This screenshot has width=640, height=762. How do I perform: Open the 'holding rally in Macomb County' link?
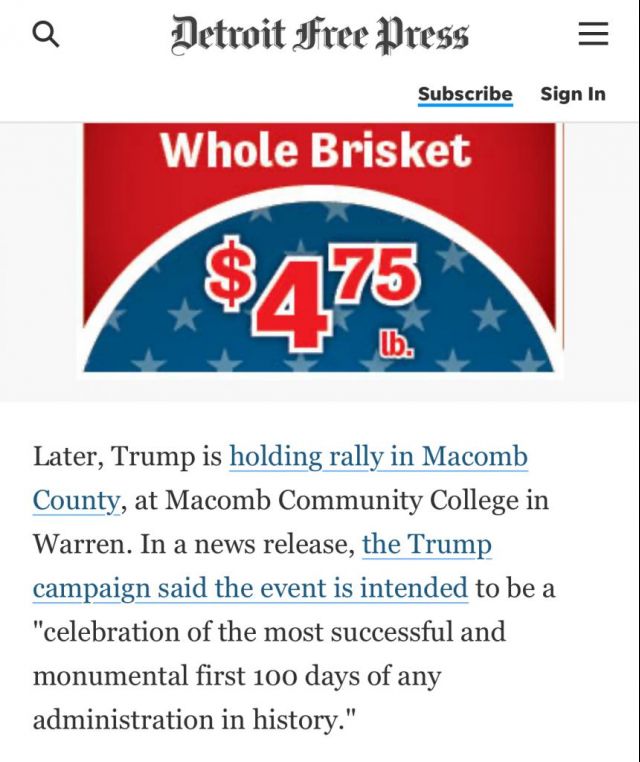coord(378,457)
